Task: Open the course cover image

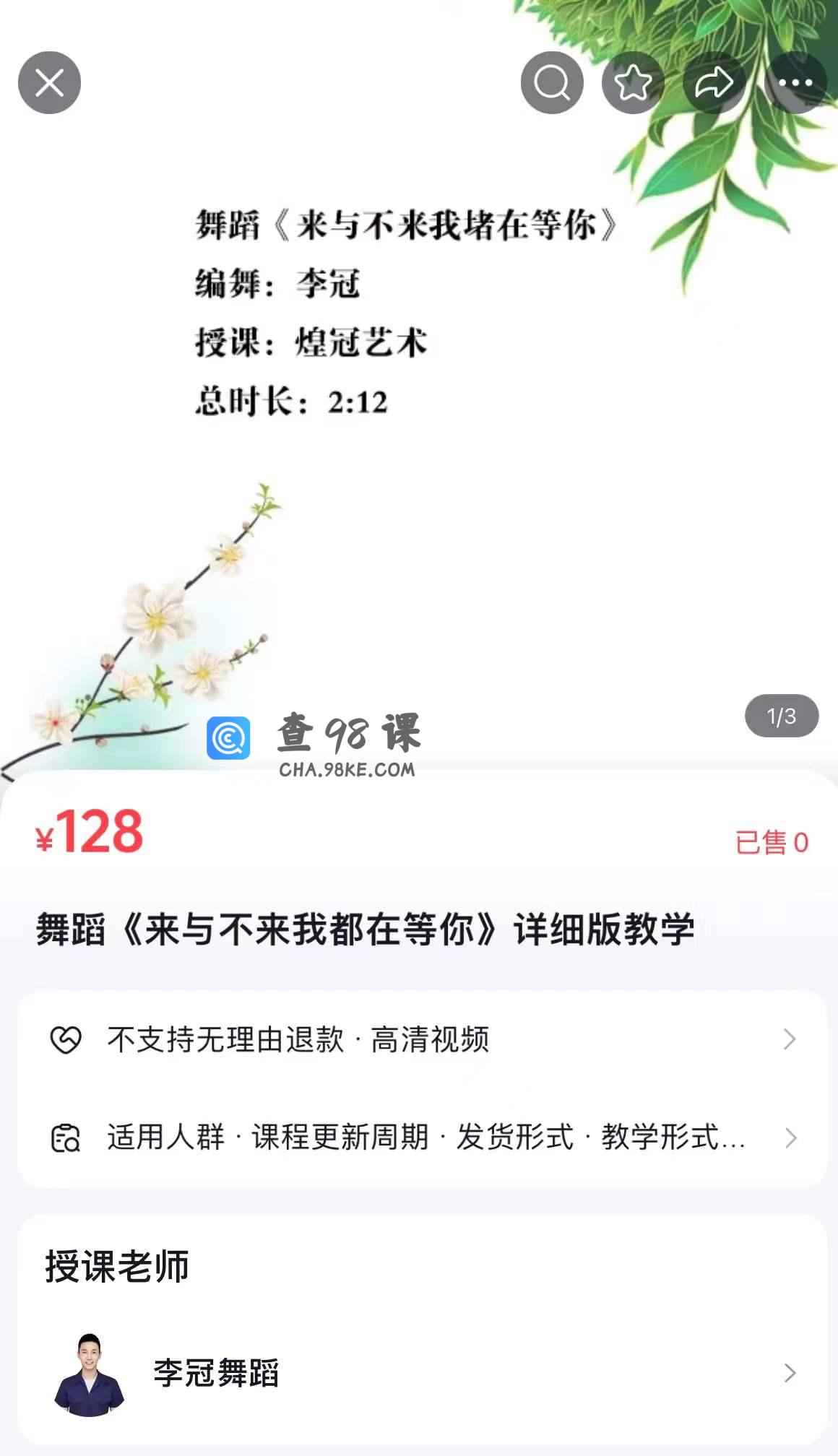Action: (419, 433)
